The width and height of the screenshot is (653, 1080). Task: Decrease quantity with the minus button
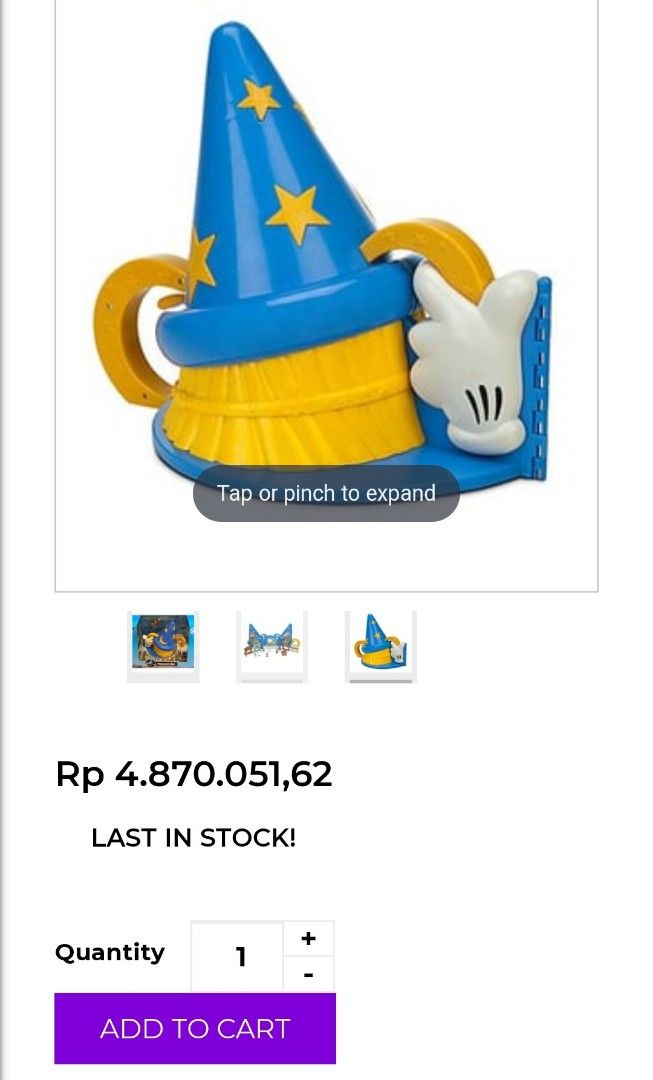pos(308,974)
